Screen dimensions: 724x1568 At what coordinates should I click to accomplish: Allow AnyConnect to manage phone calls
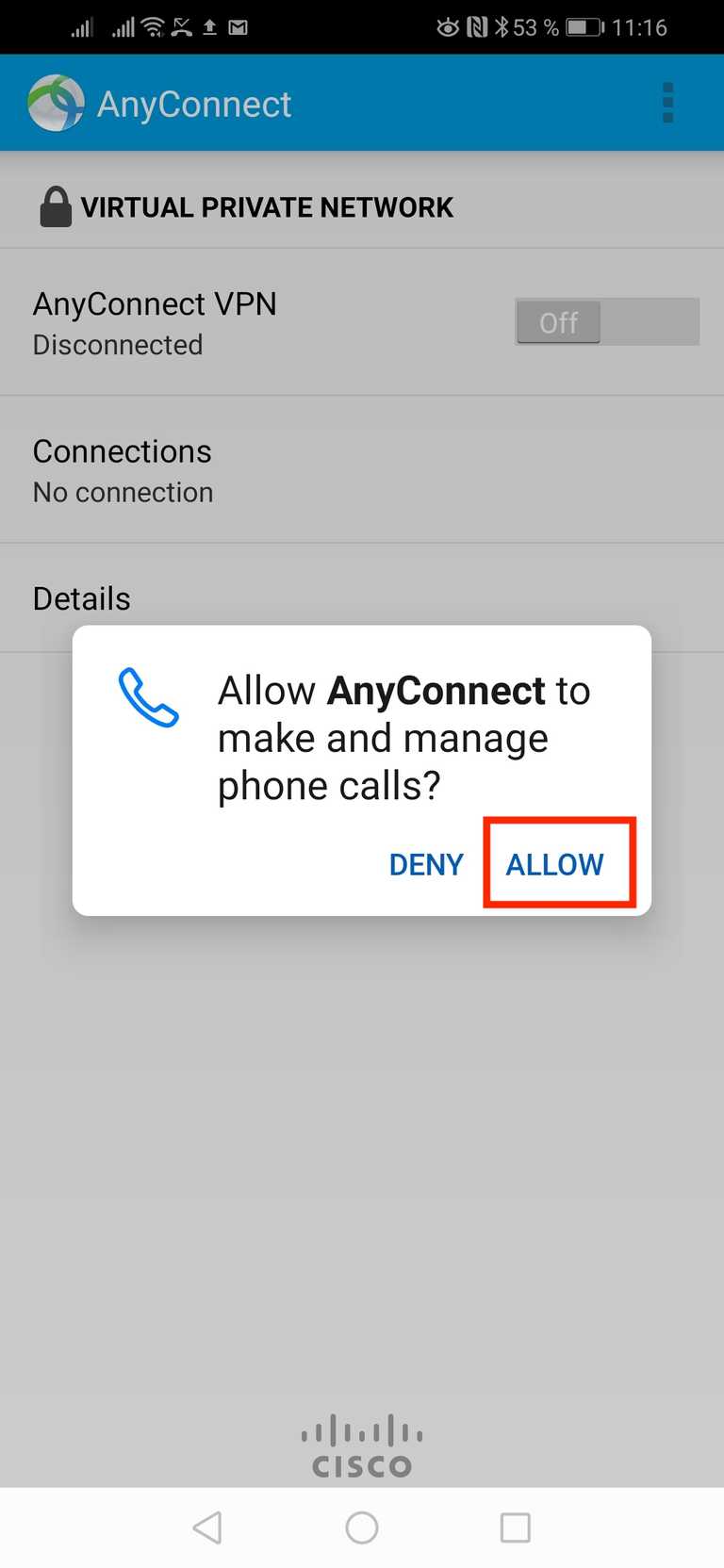[x=554, y=864]
